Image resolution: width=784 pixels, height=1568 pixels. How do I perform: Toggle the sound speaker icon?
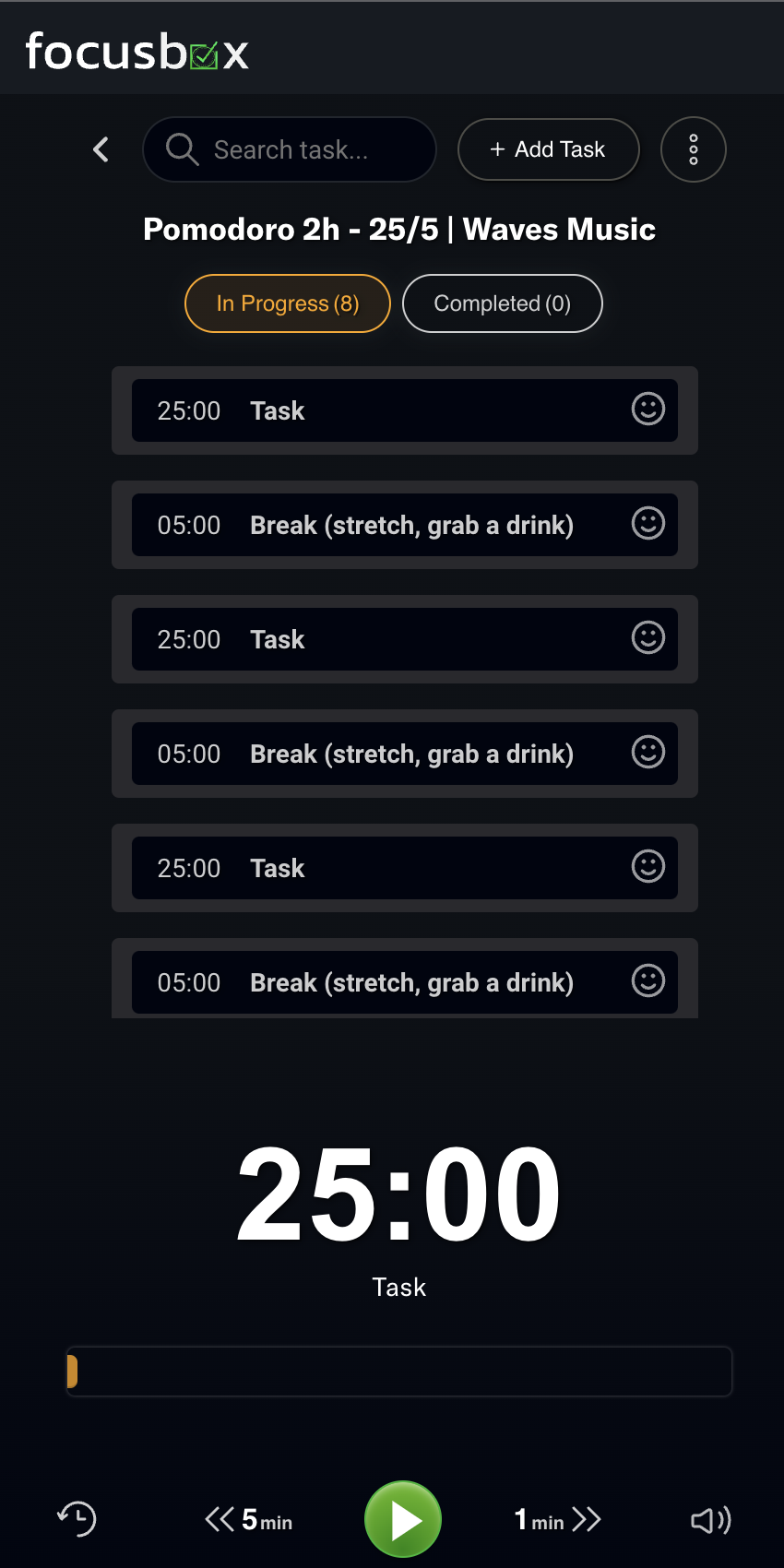click(710, 1519)
